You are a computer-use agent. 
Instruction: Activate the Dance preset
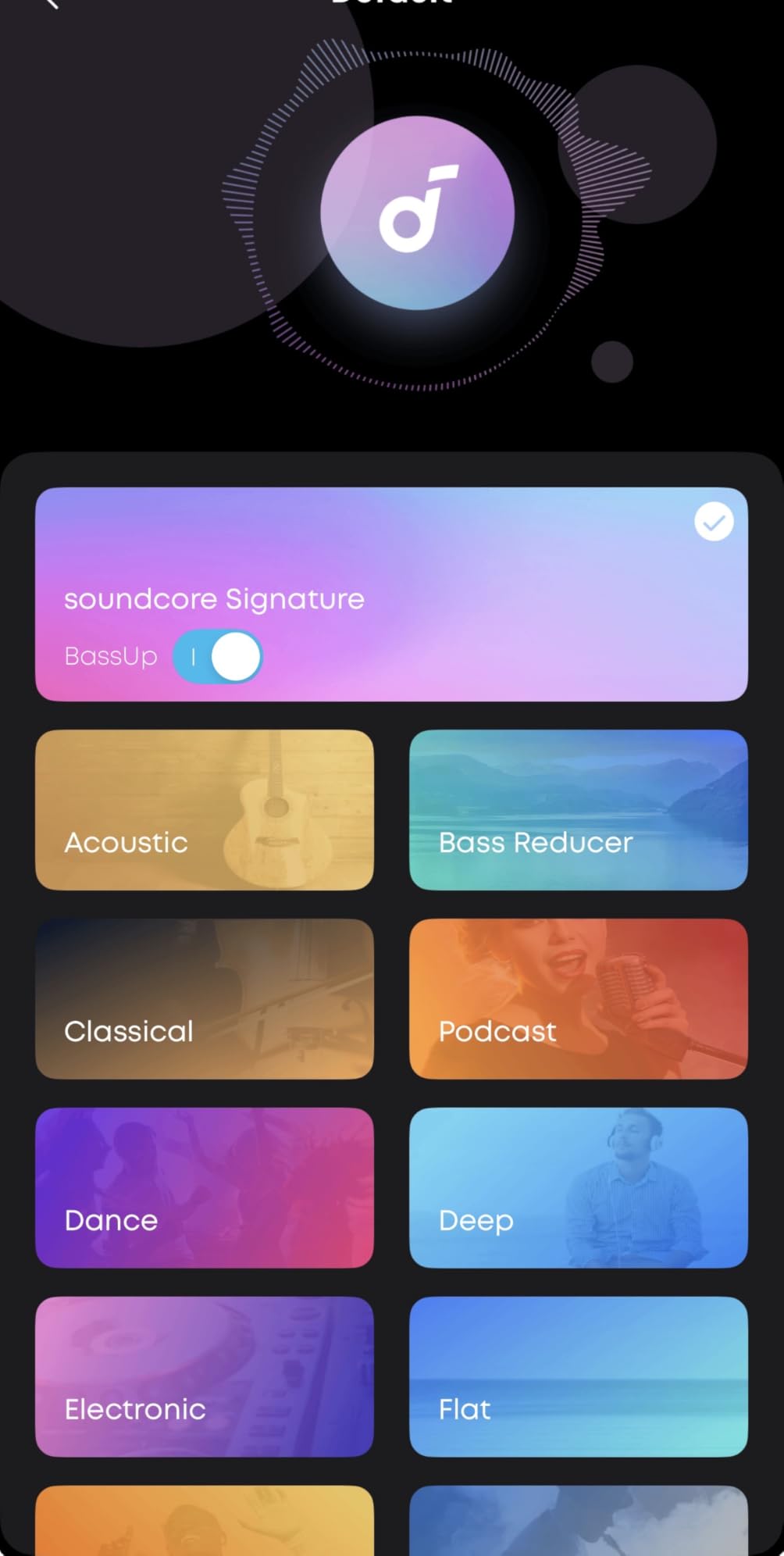[204, 1187]
